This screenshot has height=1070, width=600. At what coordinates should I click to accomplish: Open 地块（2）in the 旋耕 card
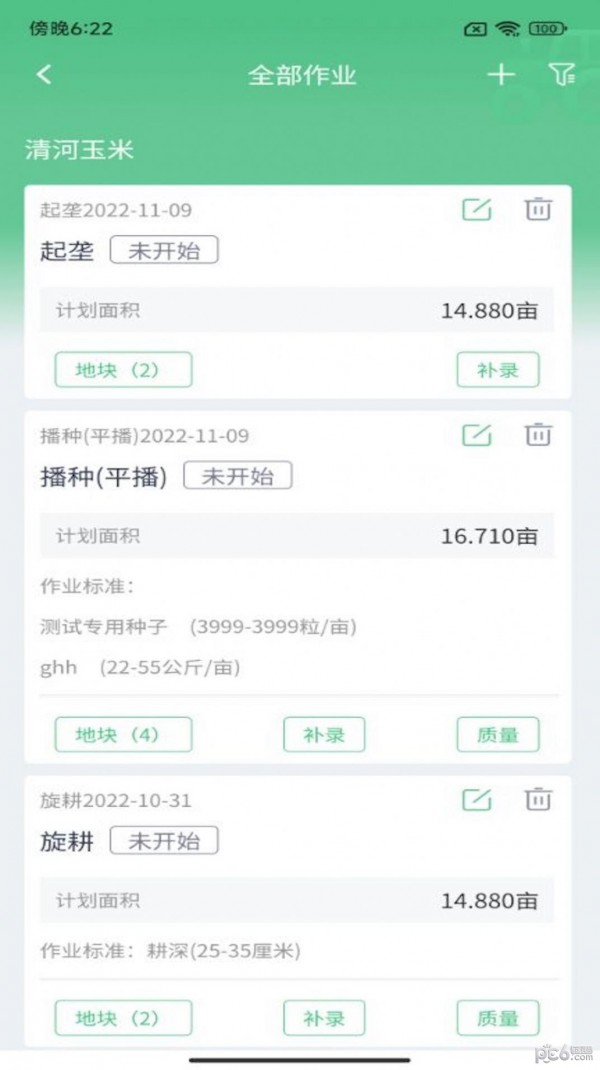point(124,1018)
